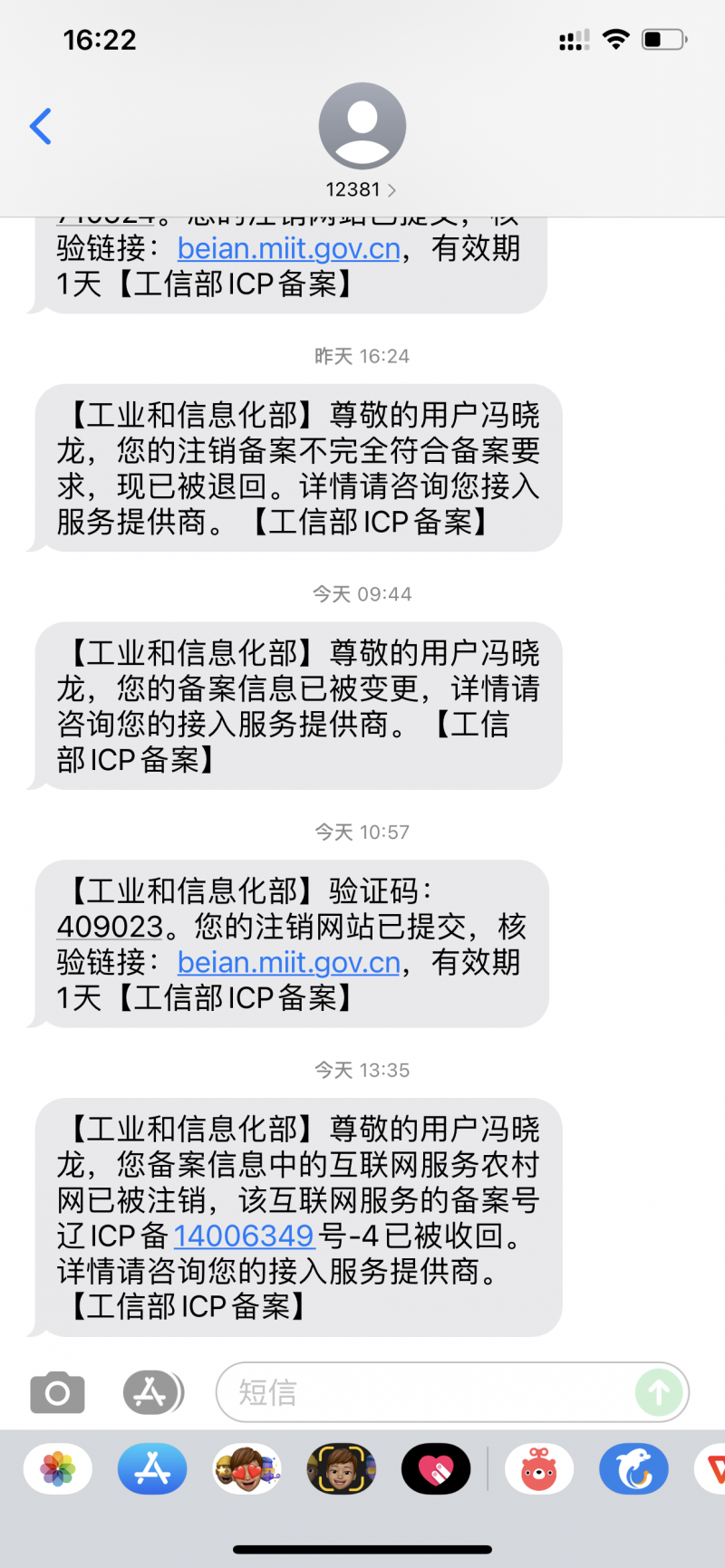The width and height of the screenshot is (725, 1568).
Task: Tap the verification code 409023
Action: click(110, 927)
